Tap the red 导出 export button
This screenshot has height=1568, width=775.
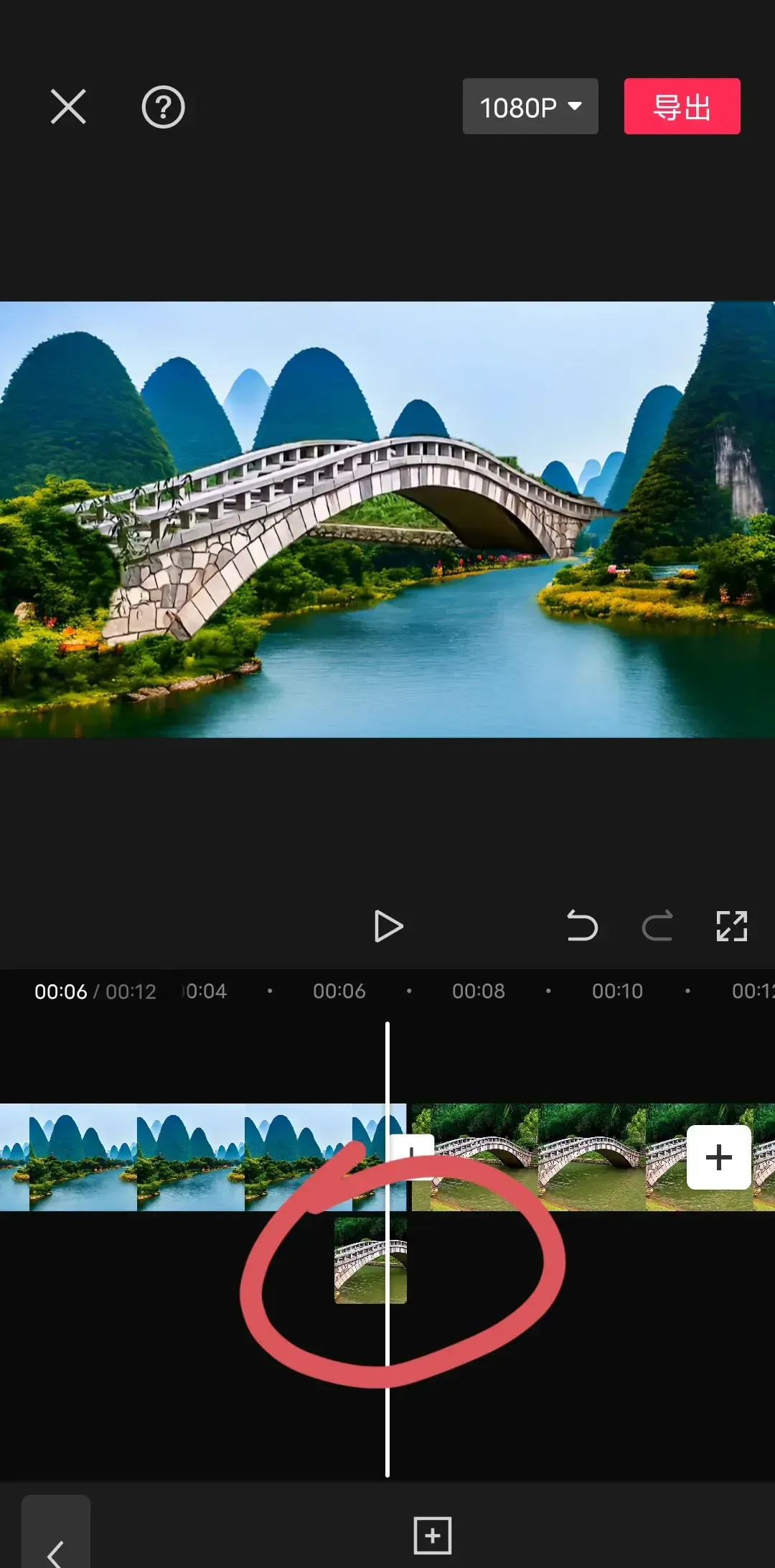pos(682,107)
